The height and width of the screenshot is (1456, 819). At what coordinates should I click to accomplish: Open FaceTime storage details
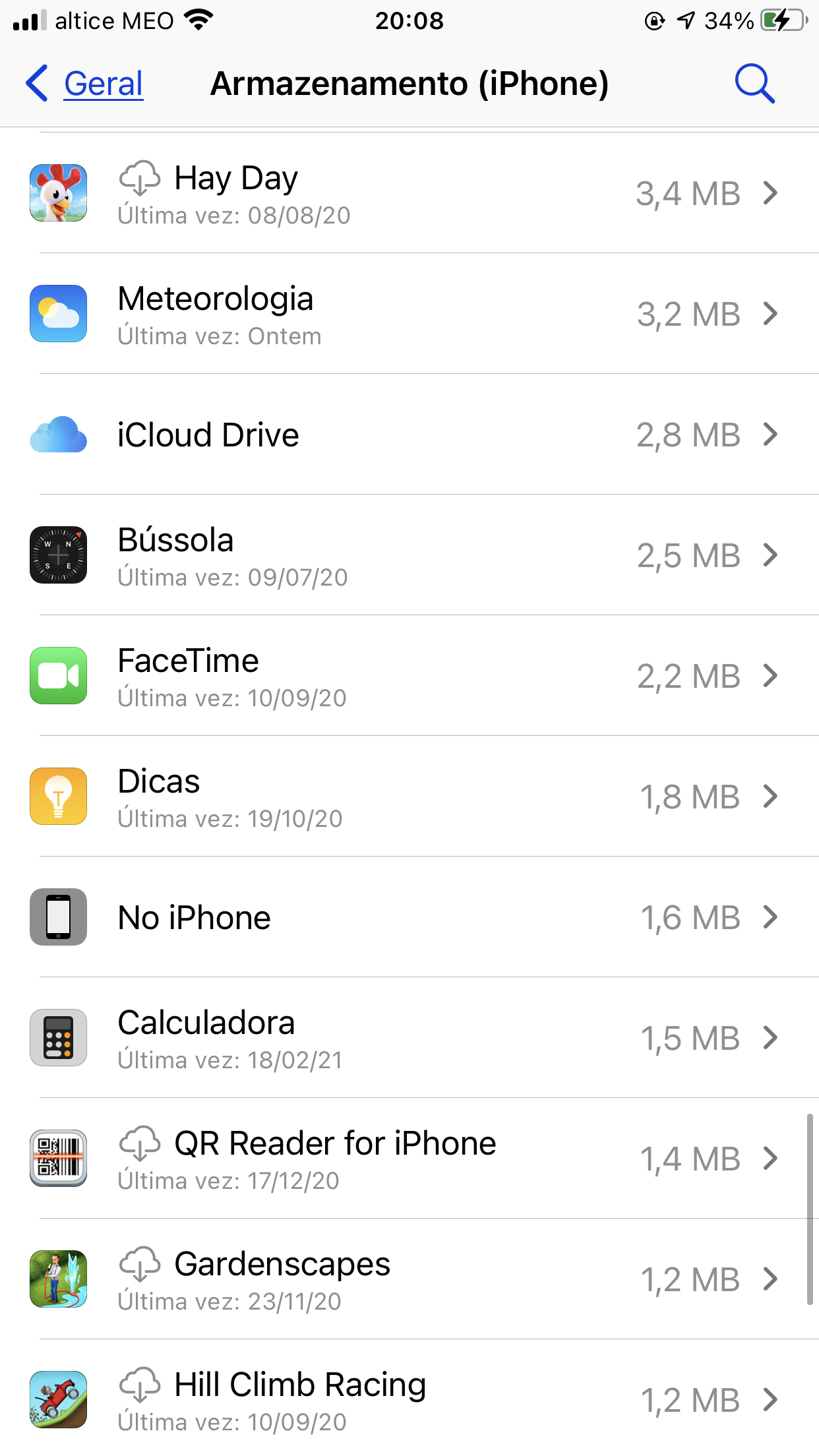(409, 676)
